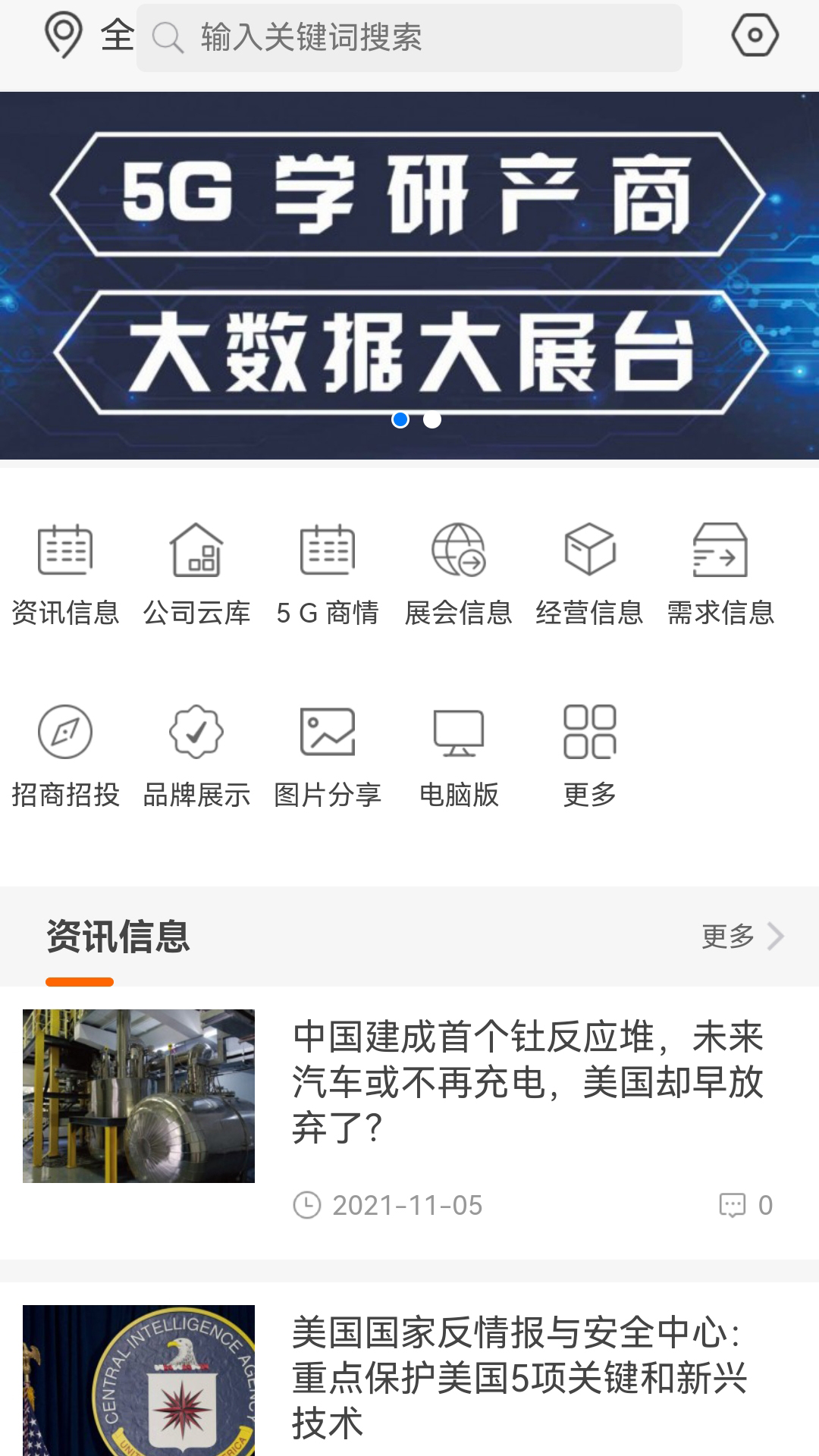Show 更多 categories in the grid

(590, 755)
